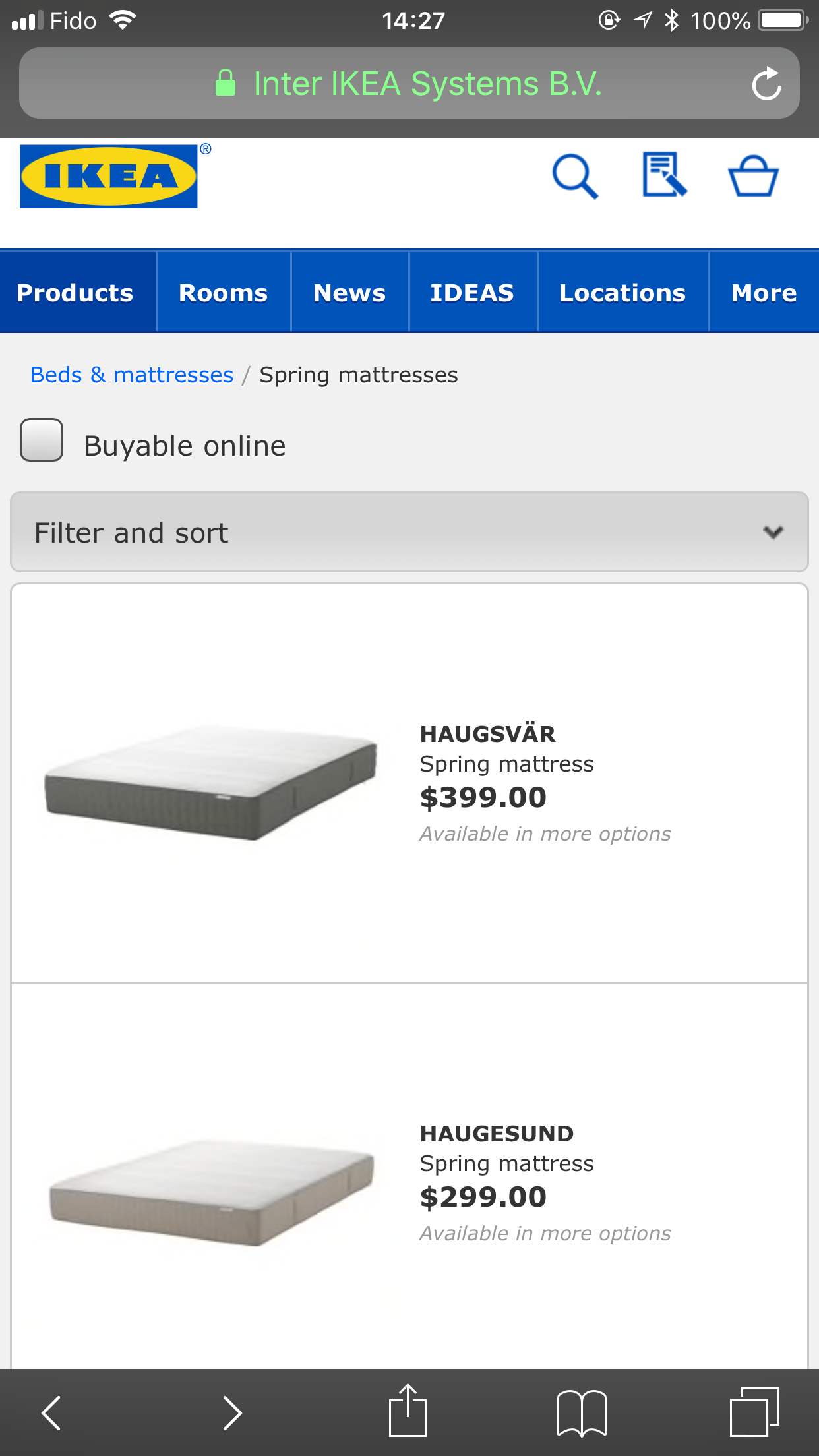This screenshot has width=819, height=1456.
Task: Reload the page from address bar
Action: (766, 84)
